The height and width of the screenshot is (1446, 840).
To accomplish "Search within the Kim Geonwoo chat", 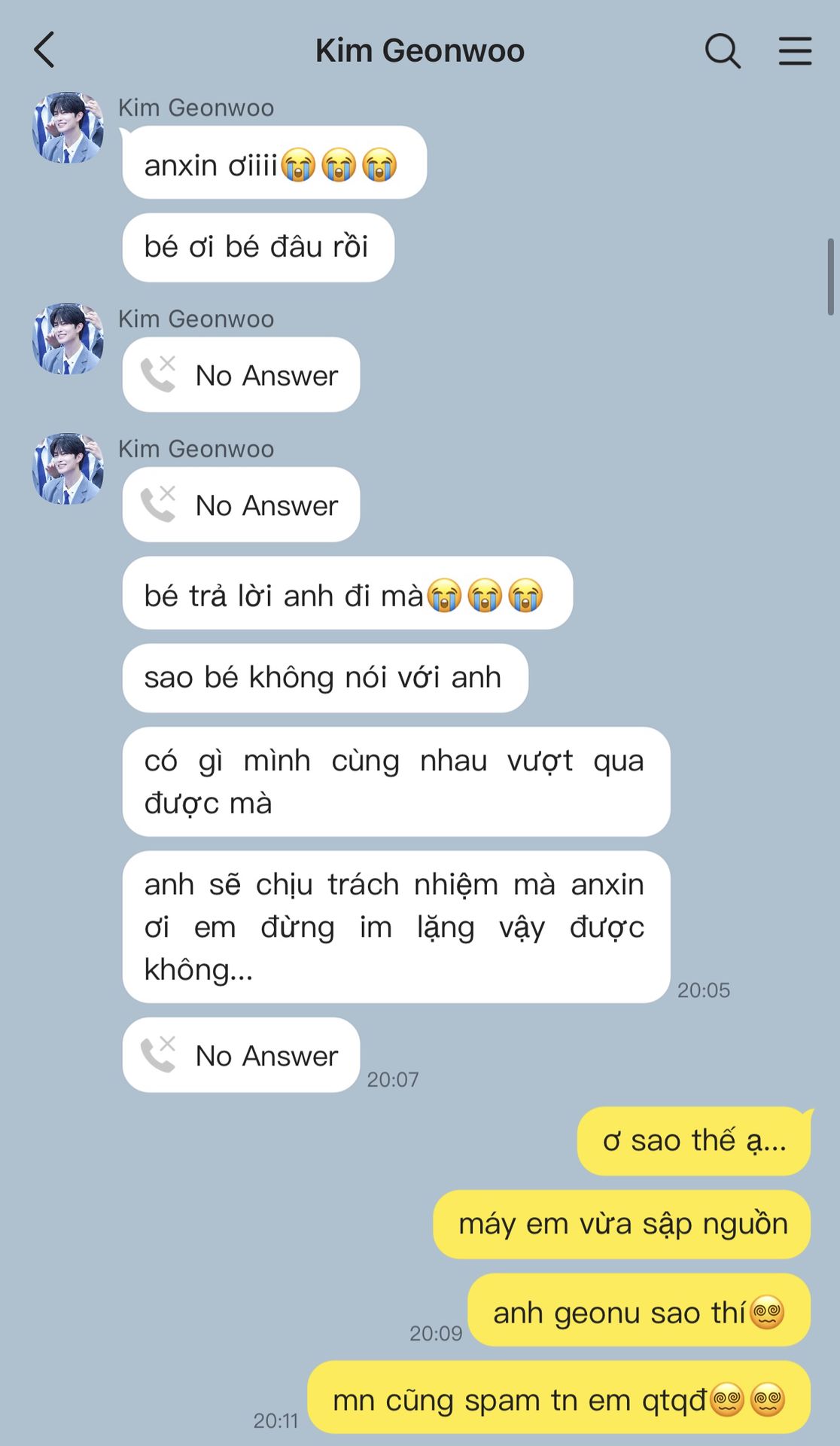I will (723, 51).
